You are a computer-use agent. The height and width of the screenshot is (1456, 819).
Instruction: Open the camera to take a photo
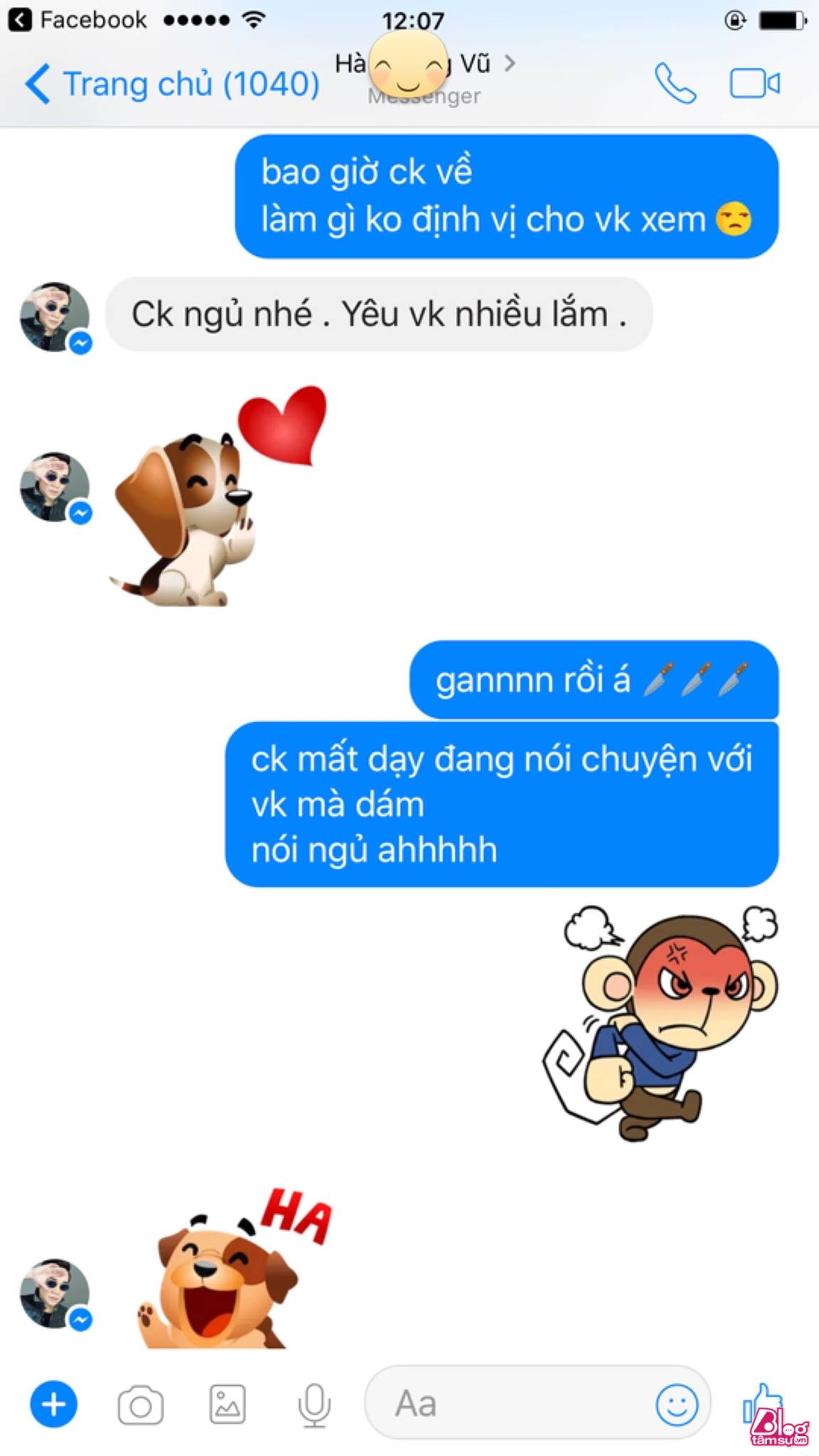click(140, 1405)
